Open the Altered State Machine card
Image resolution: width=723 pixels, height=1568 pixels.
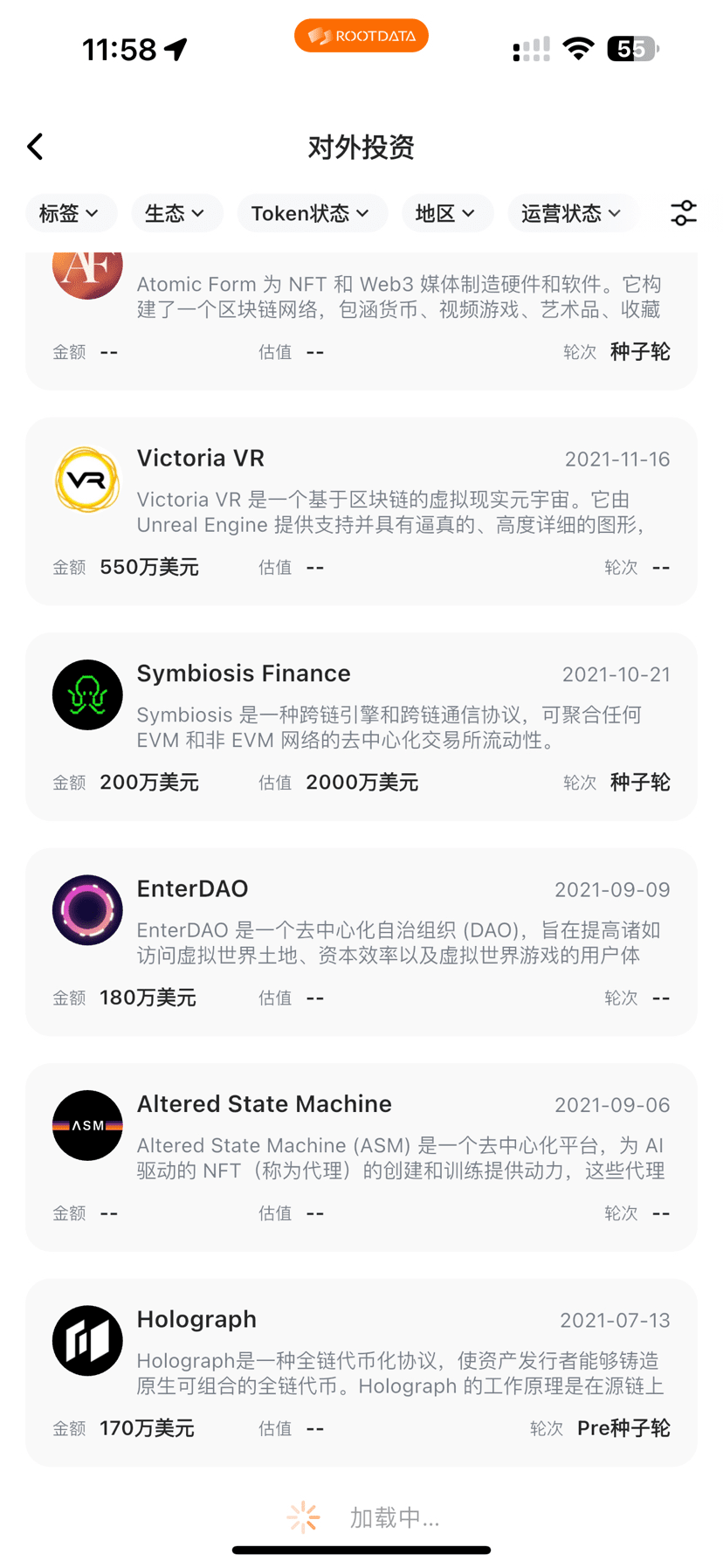pos(361,1157)
